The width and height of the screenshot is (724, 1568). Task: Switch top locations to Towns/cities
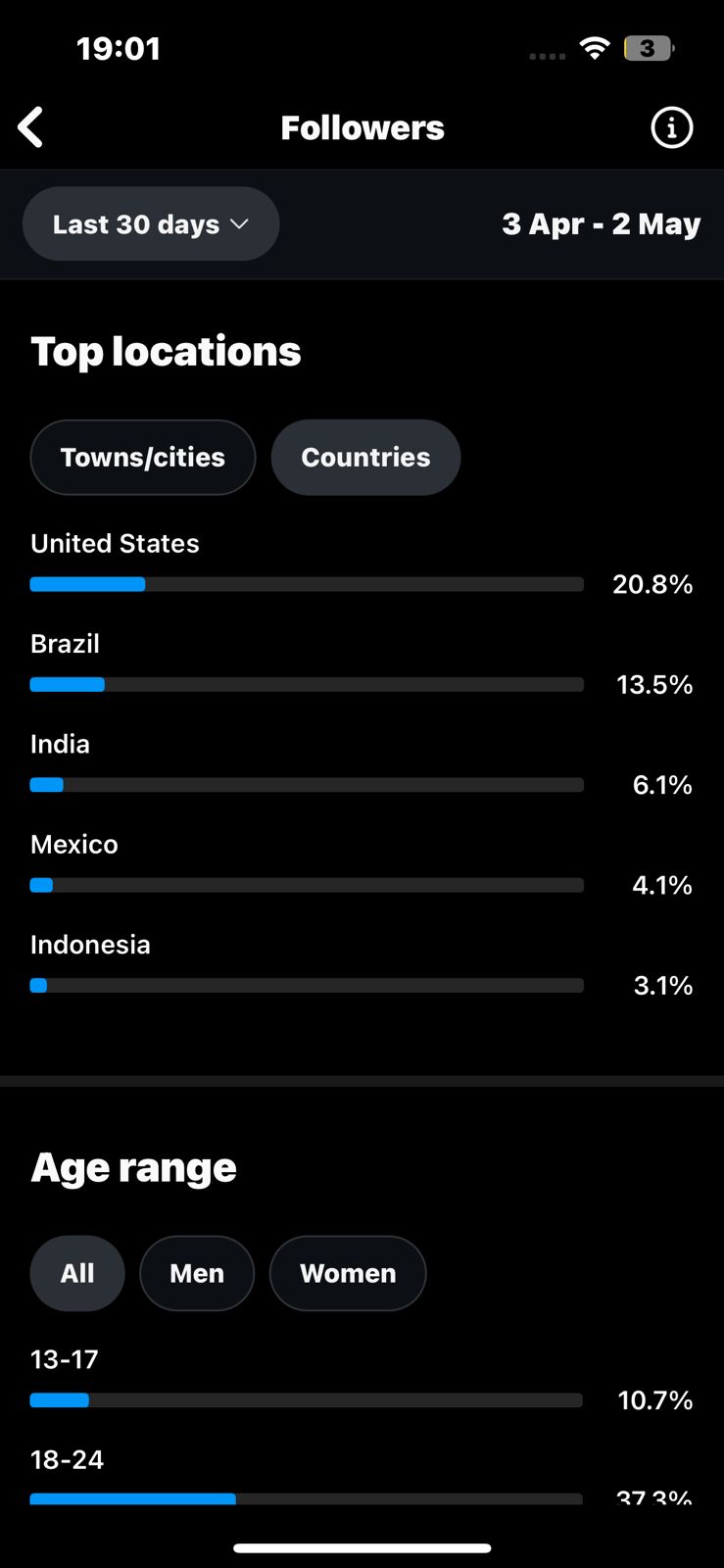143,458
